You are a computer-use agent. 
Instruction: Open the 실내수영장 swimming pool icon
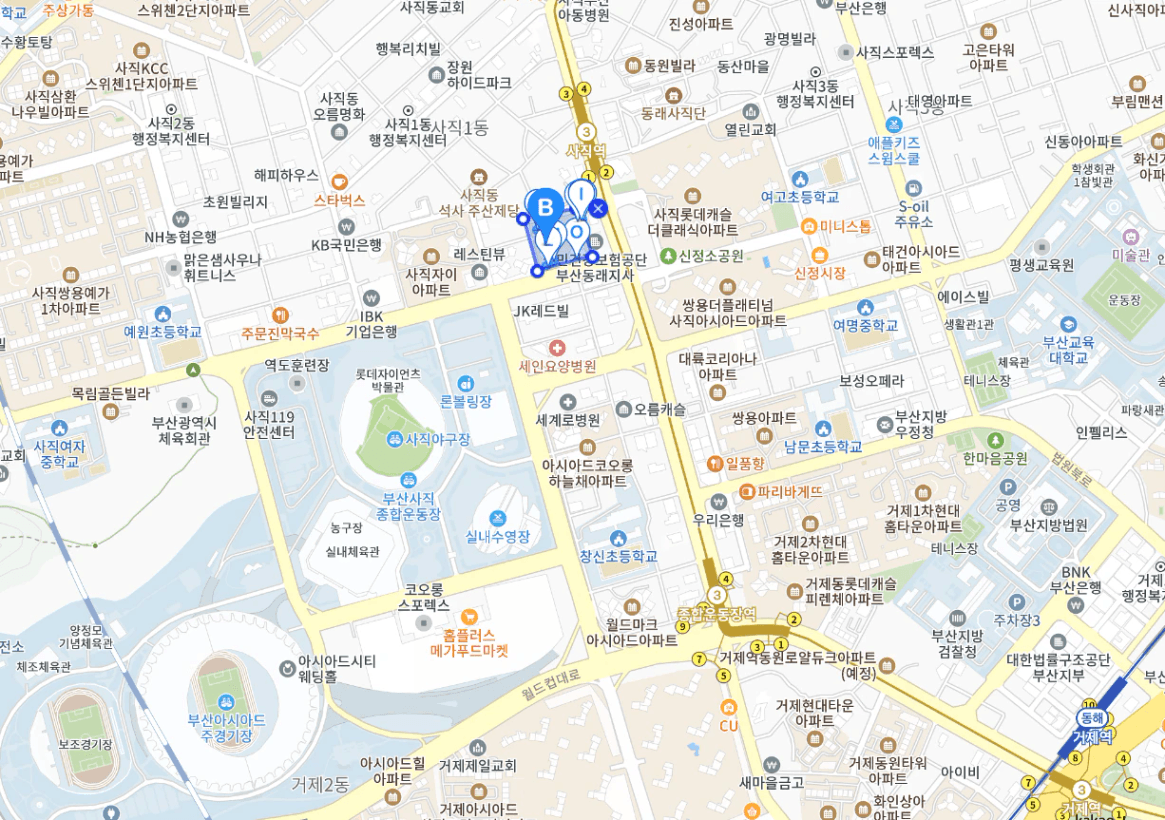coord(498,518)
